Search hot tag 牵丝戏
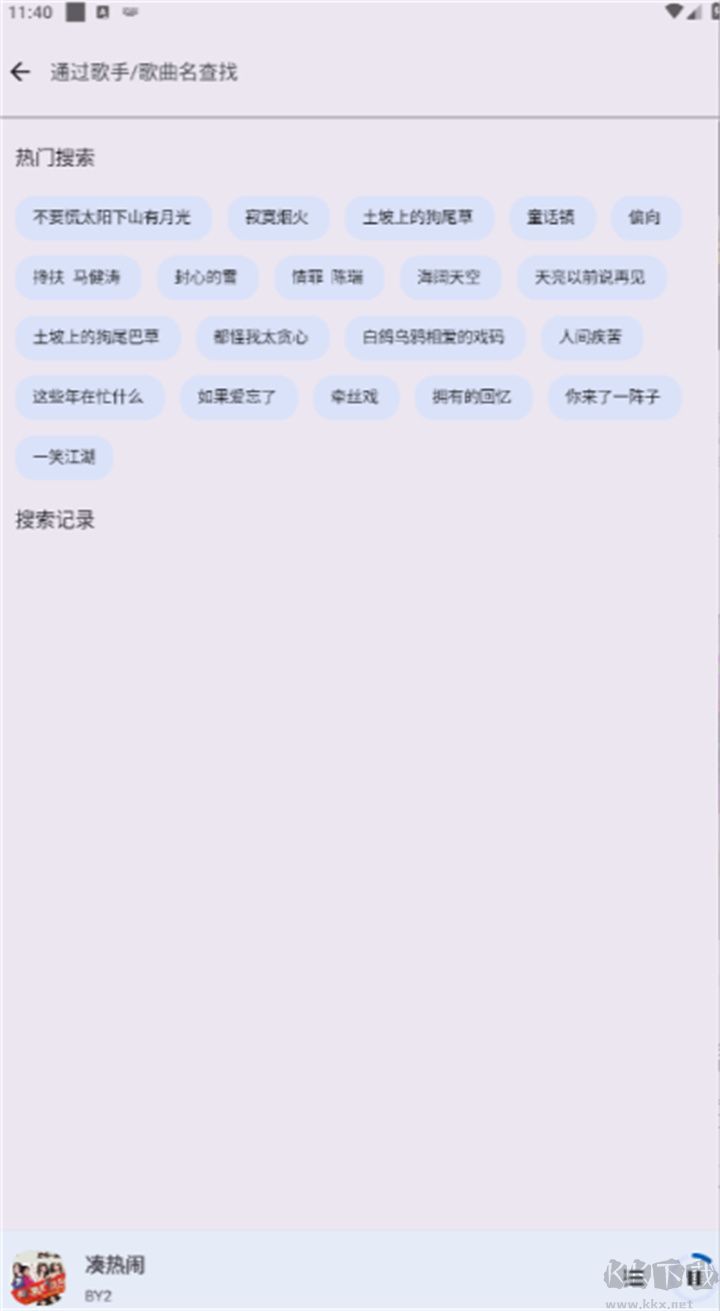Viewport: 720px width, 1311px height. (355, 398)
